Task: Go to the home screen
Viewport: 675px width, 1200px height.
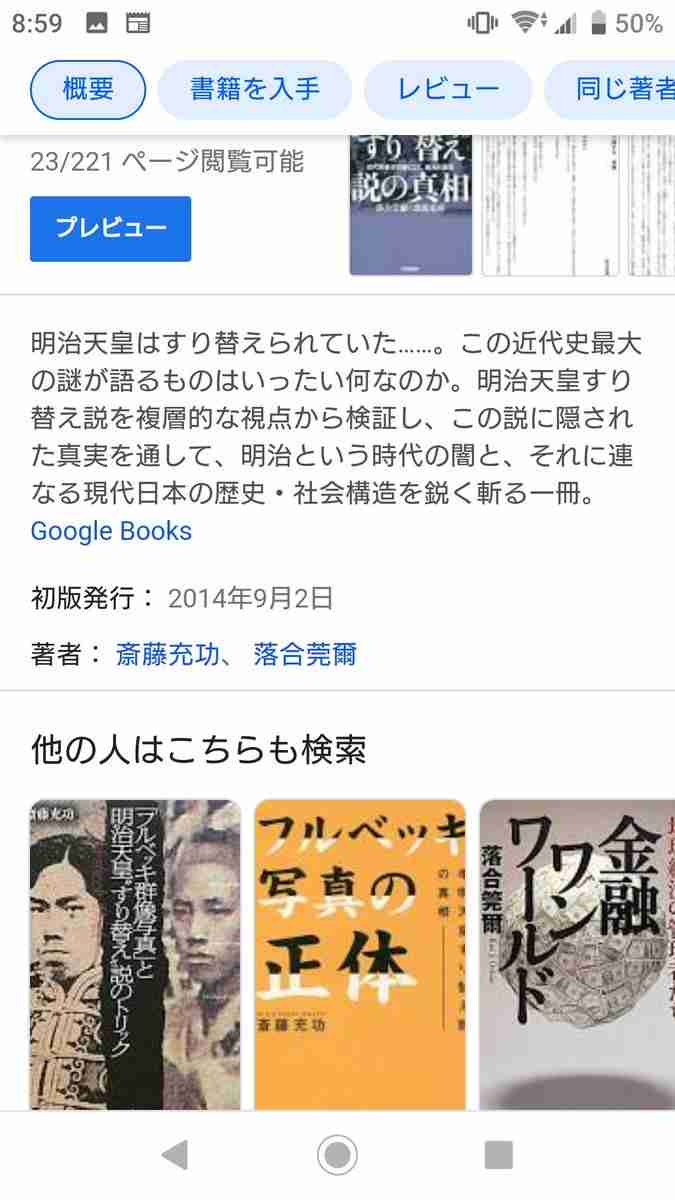Action: pos(337,1156)
